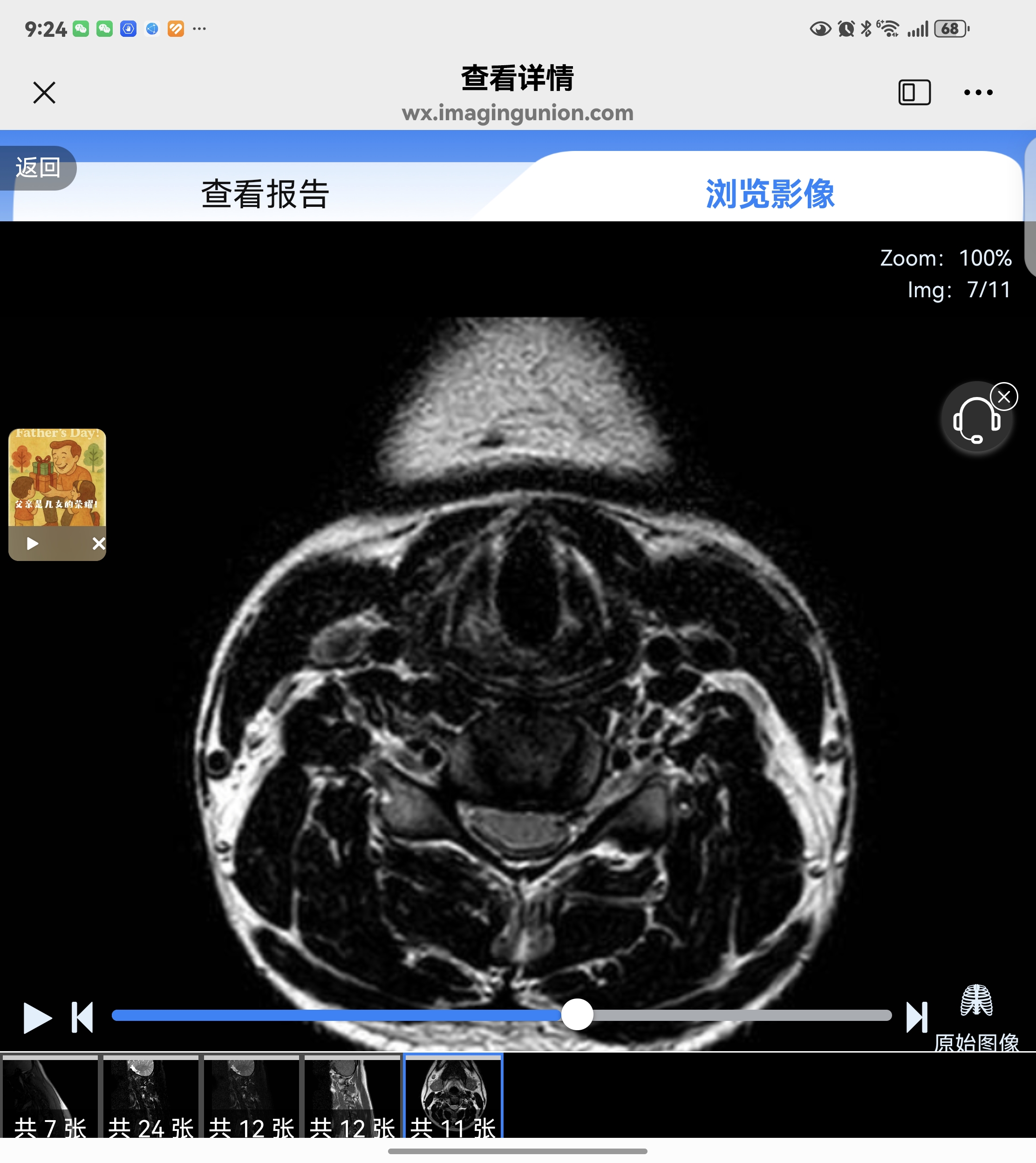
Task: Select the 浏览影像 tab
Action: (770, 193)
